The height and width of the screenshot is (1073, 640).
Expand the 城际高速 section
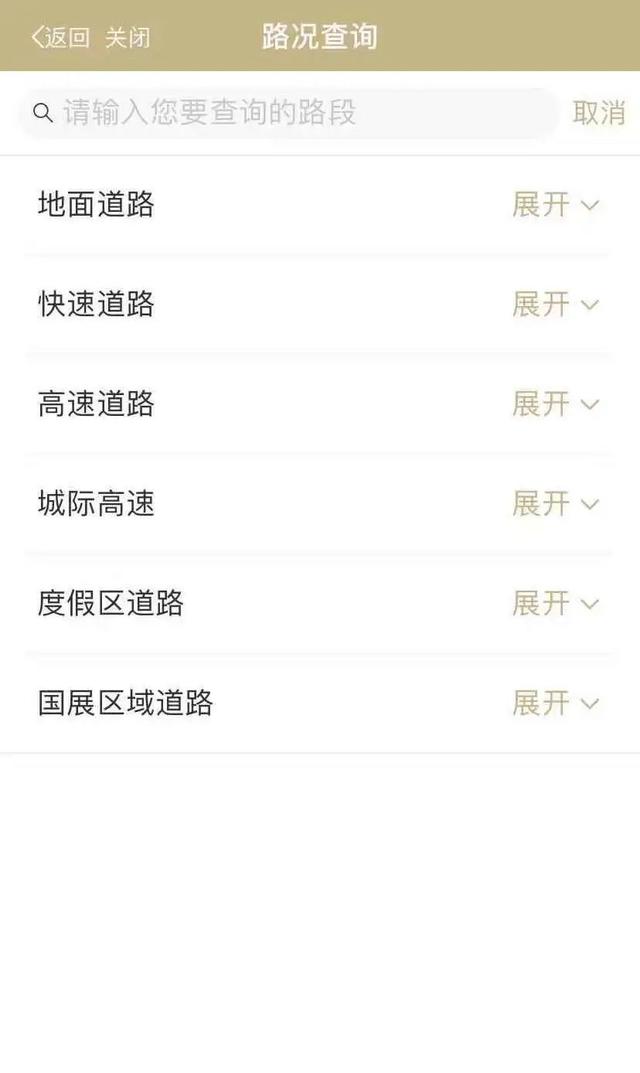pos(555,504)
